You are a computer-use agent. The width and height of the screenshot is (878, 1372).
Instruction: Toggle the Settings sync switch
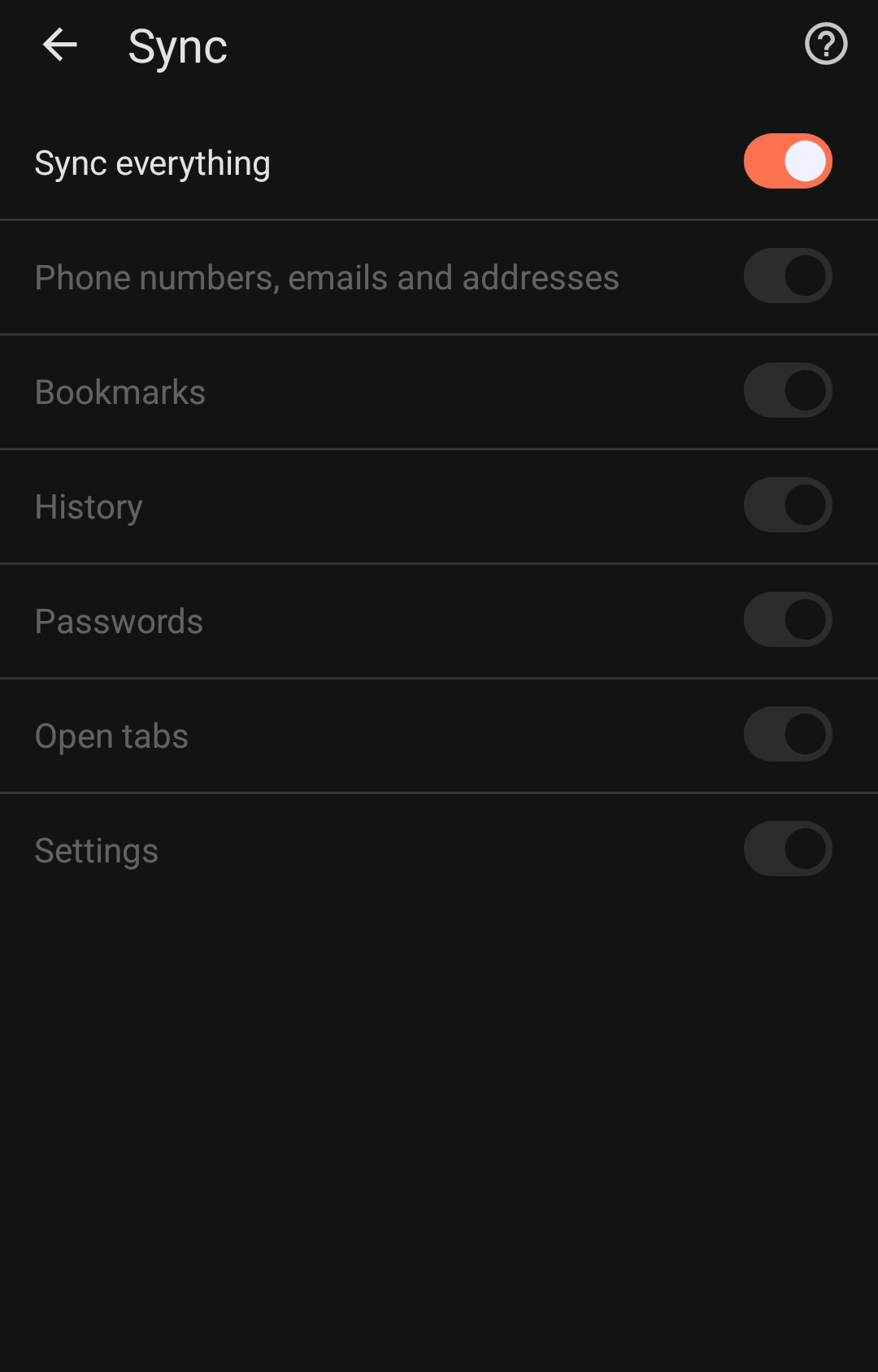787,849
